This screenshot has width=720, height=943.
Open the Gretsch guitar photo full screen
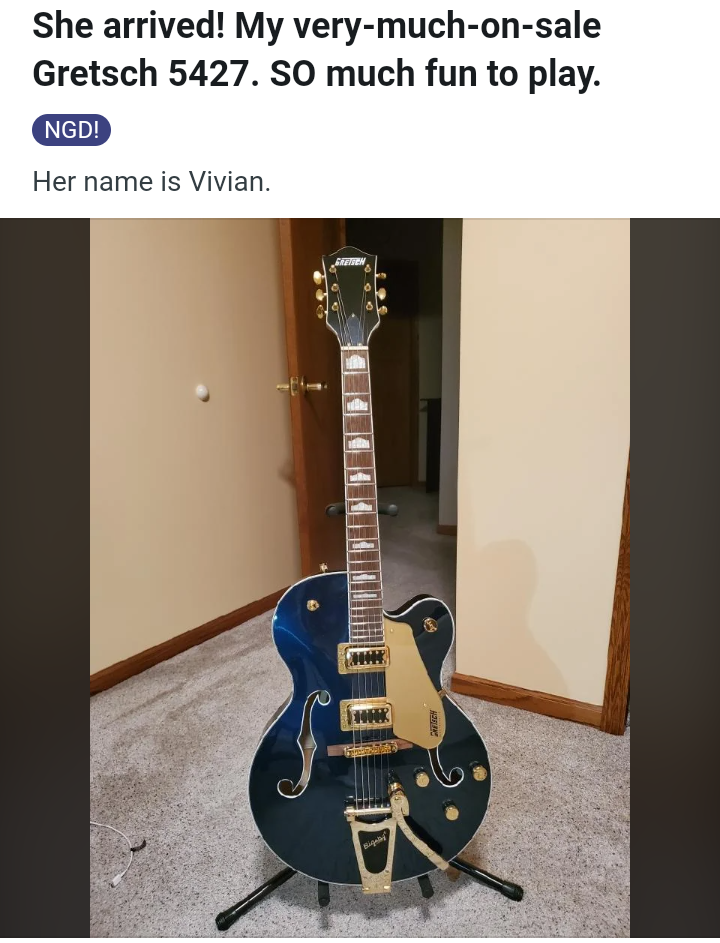(x=360, y=578)
